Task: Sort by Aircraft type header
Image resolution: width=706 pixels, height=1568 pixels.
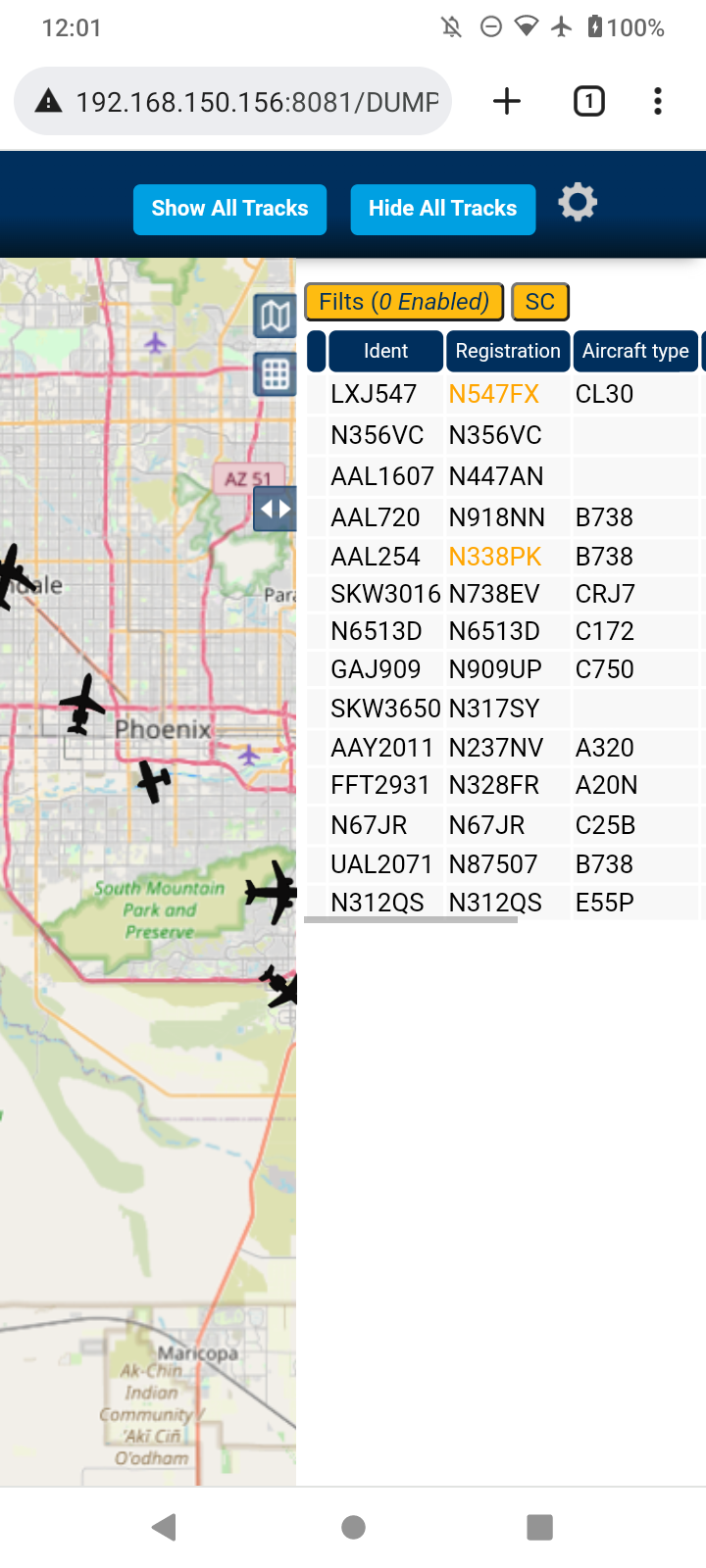Action: 635,351
